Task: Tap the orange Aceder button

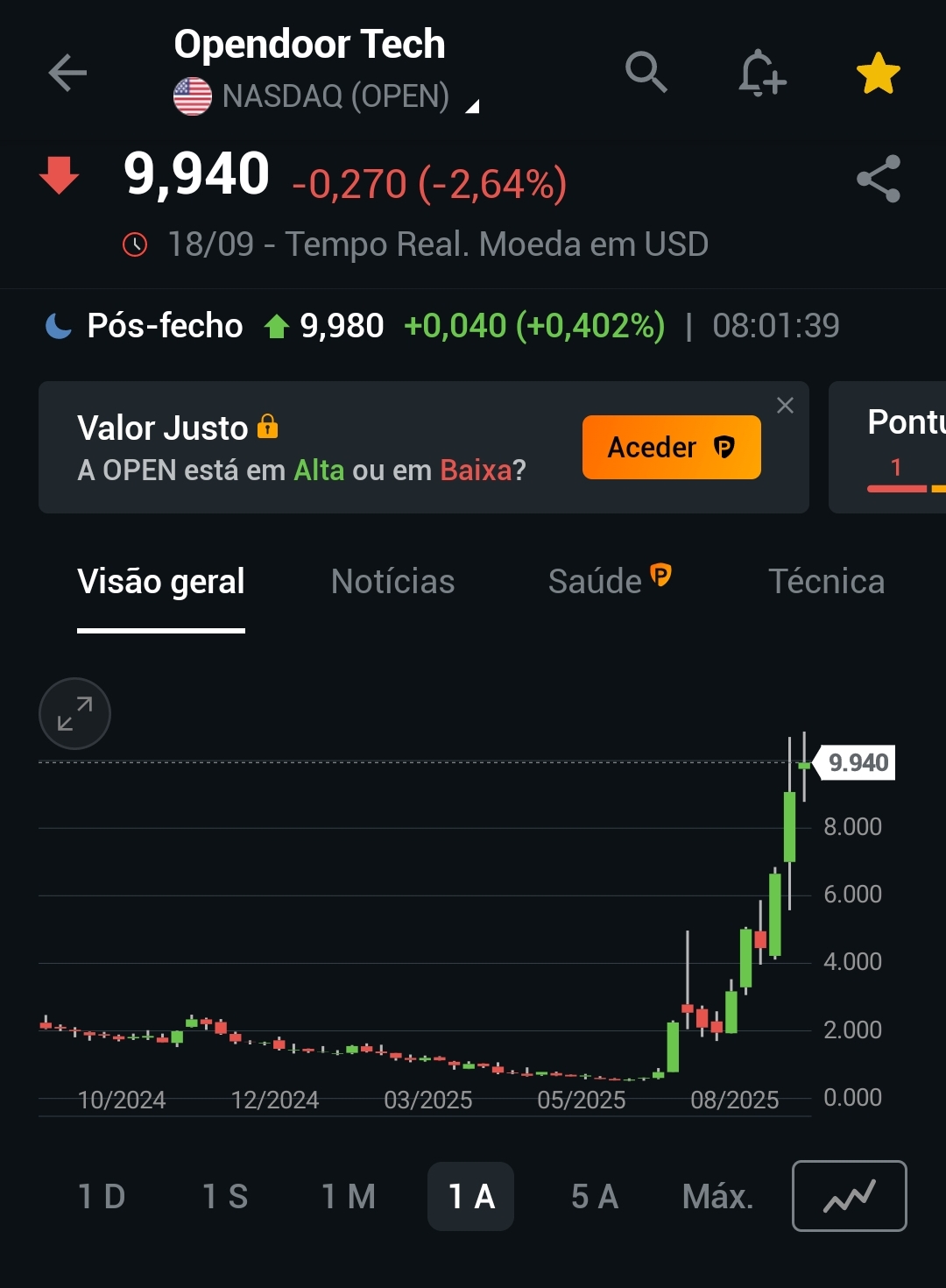Action: pyautogui.click(x=671, y=447)
